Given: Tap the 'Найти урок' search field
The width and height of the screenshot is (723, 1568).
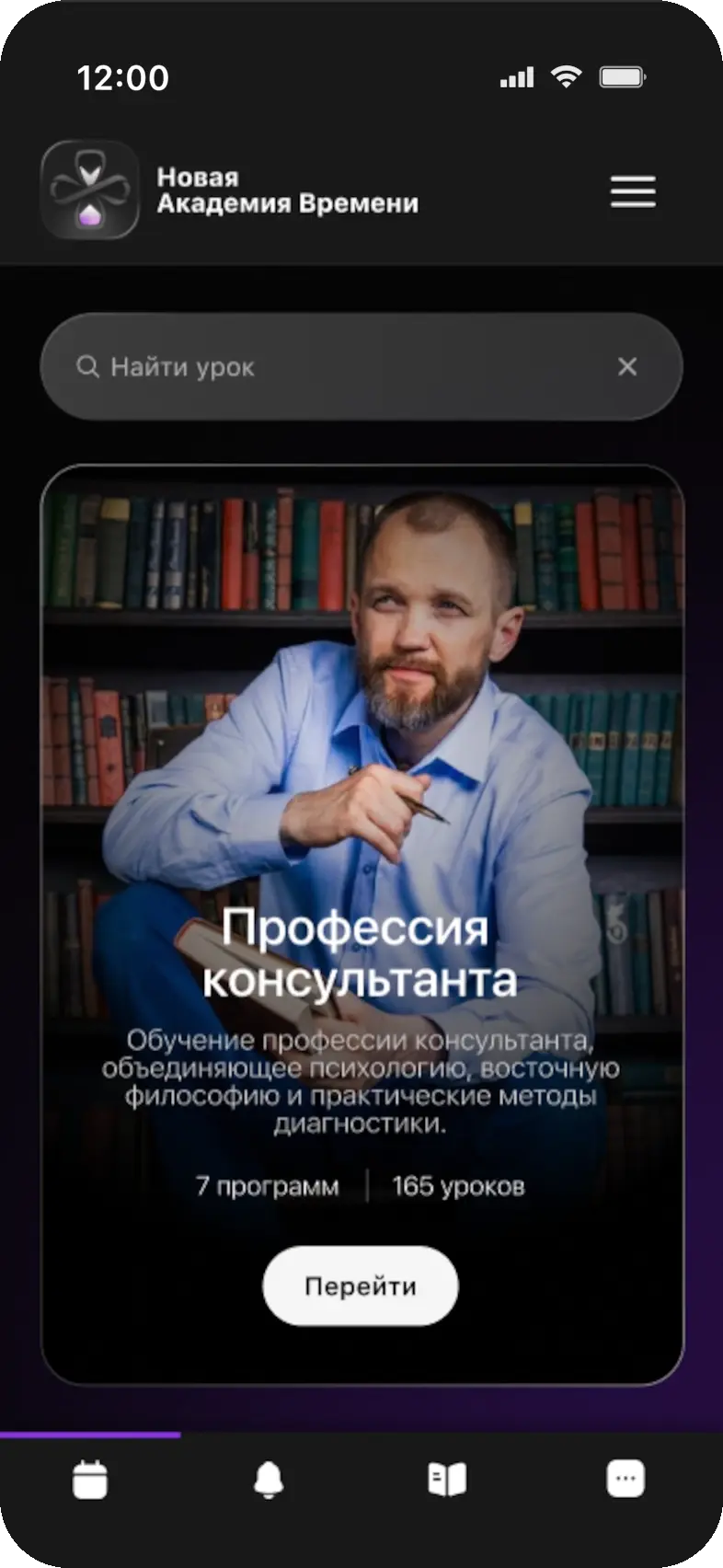Looking at the screenshot, I should 331,367.
